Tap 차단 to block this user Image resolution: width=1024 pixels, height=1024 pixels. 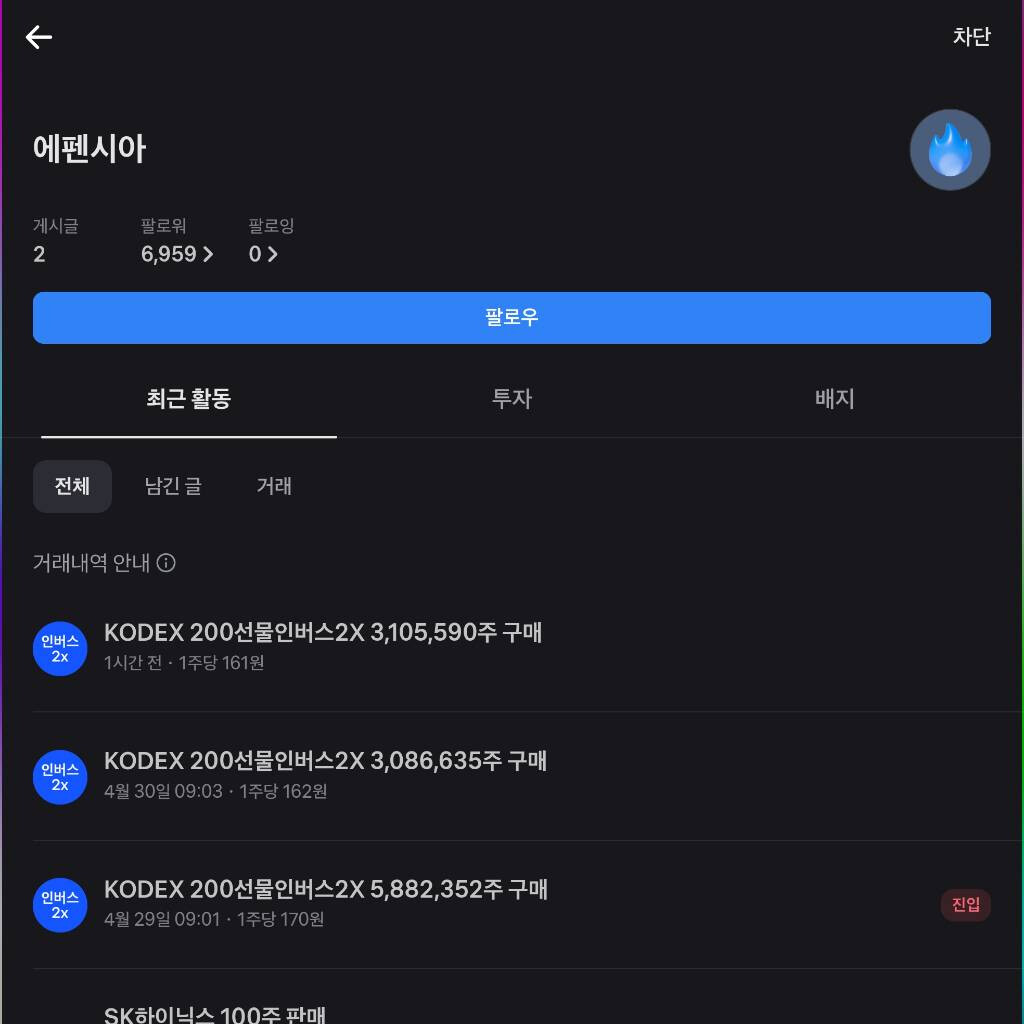click(x=971, y=37)
